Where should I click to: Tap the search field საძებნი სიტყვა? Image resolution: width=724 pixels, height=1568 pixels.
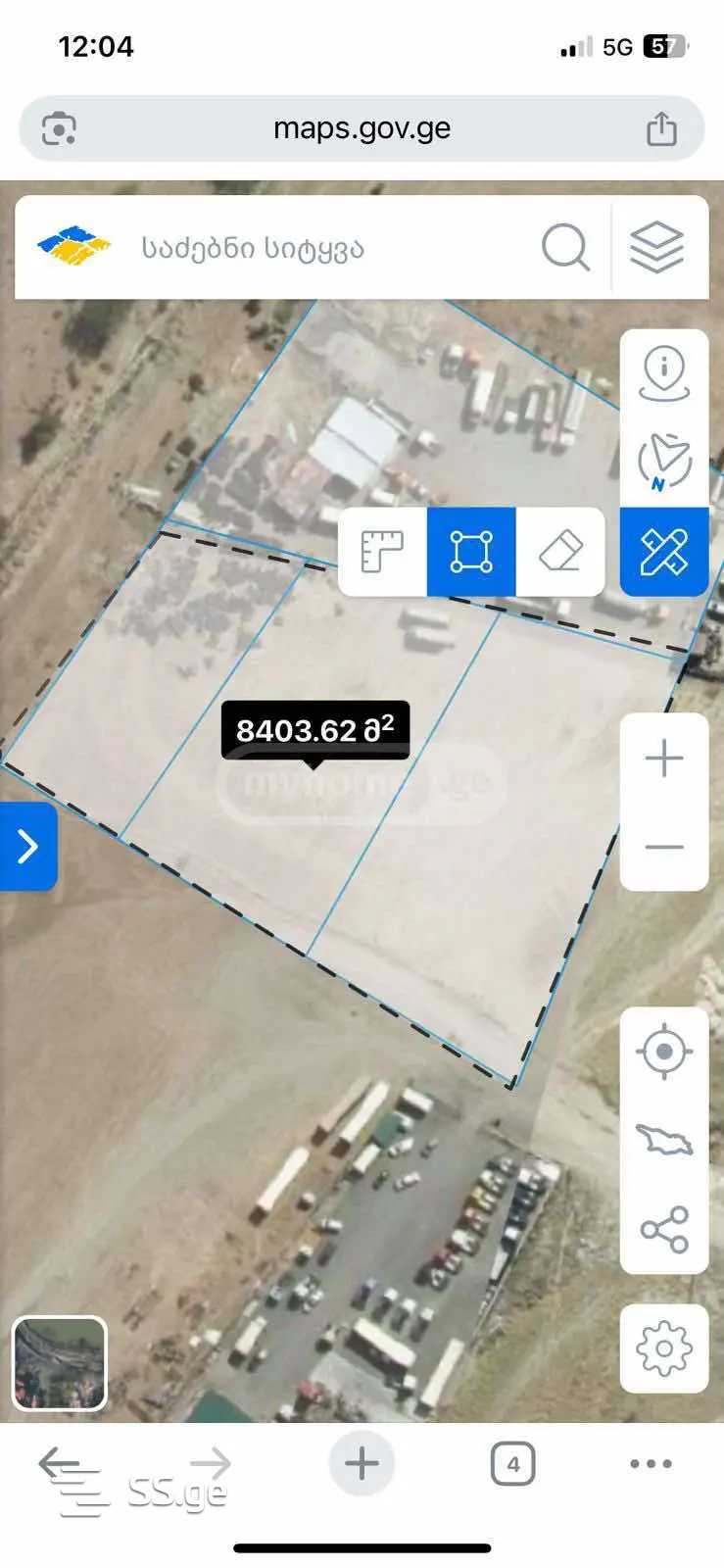294,248
